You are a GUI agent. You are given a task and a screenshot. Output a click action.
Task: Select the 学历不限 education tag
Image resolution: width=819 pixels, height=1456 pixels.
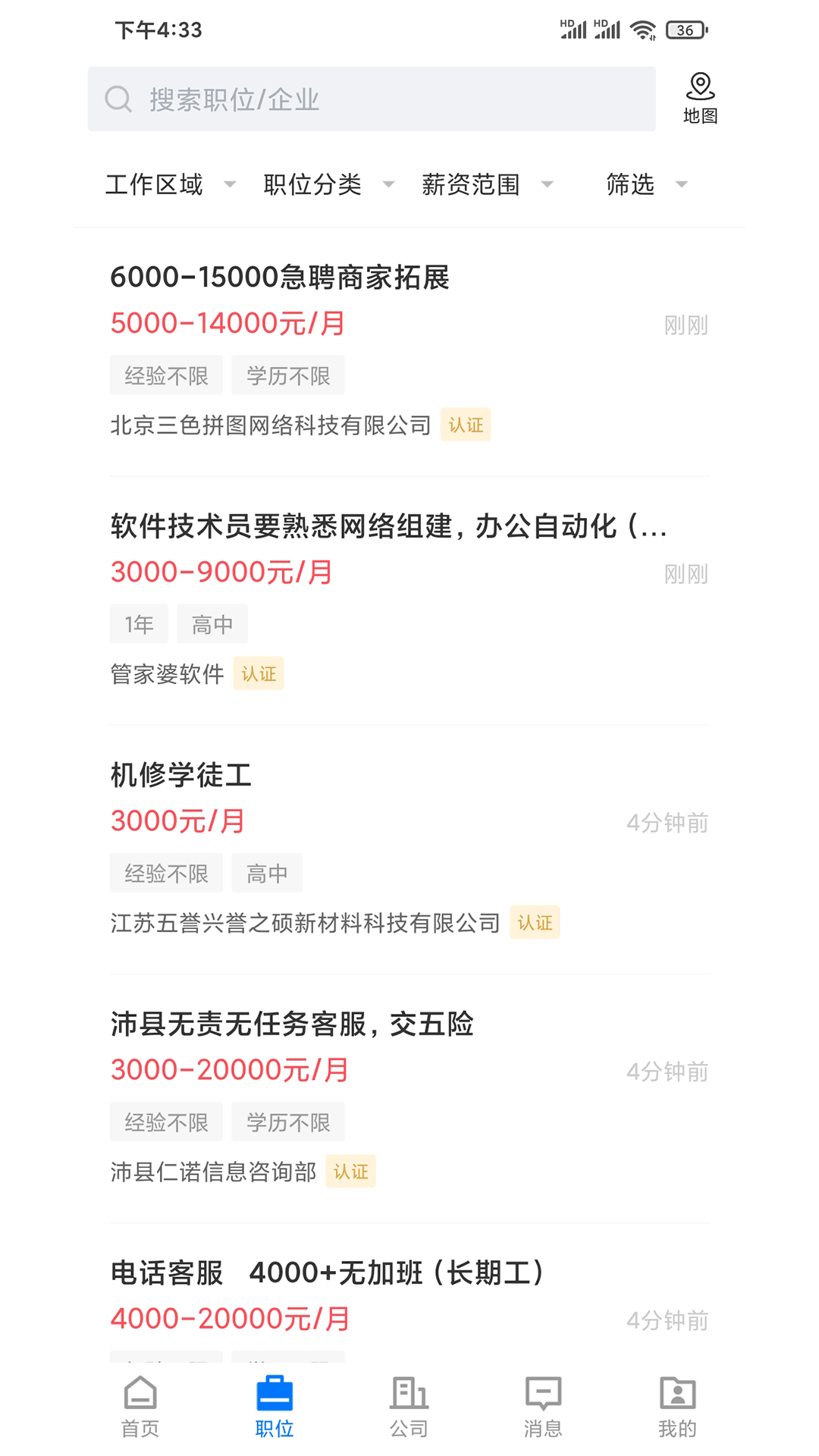pos(288,375)
